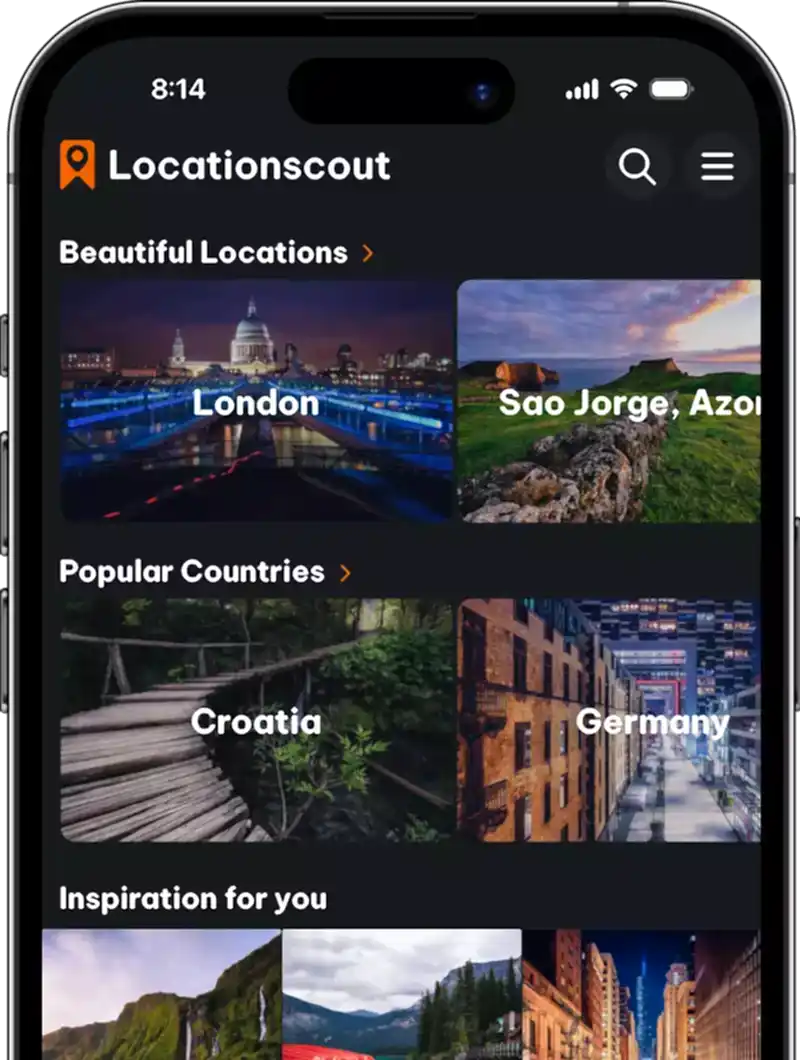This screenshot has width=800, height=1060.
Task: Expand the Popular Countries section
Action: point(345,573)
